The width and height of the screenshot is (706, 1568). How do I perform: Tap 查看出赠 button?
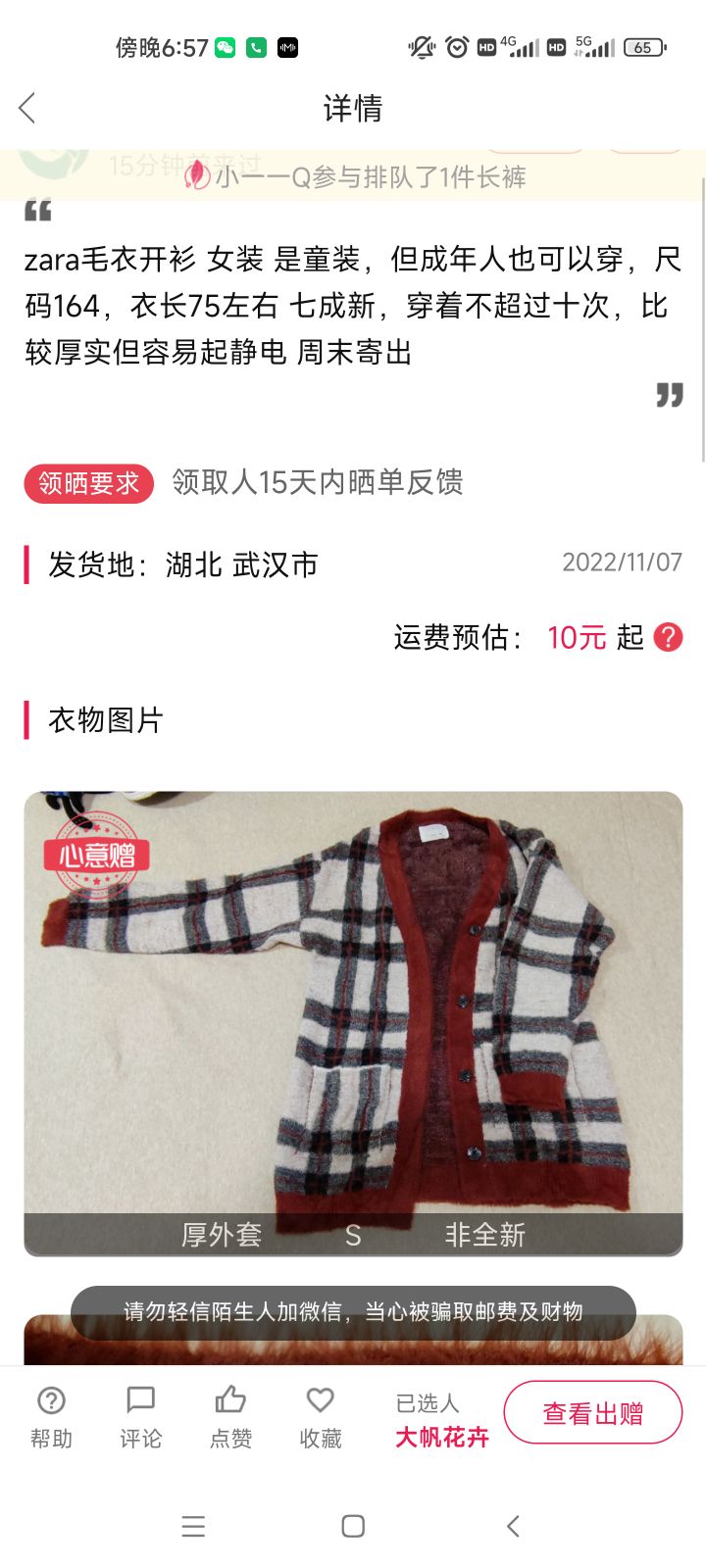593,1413
